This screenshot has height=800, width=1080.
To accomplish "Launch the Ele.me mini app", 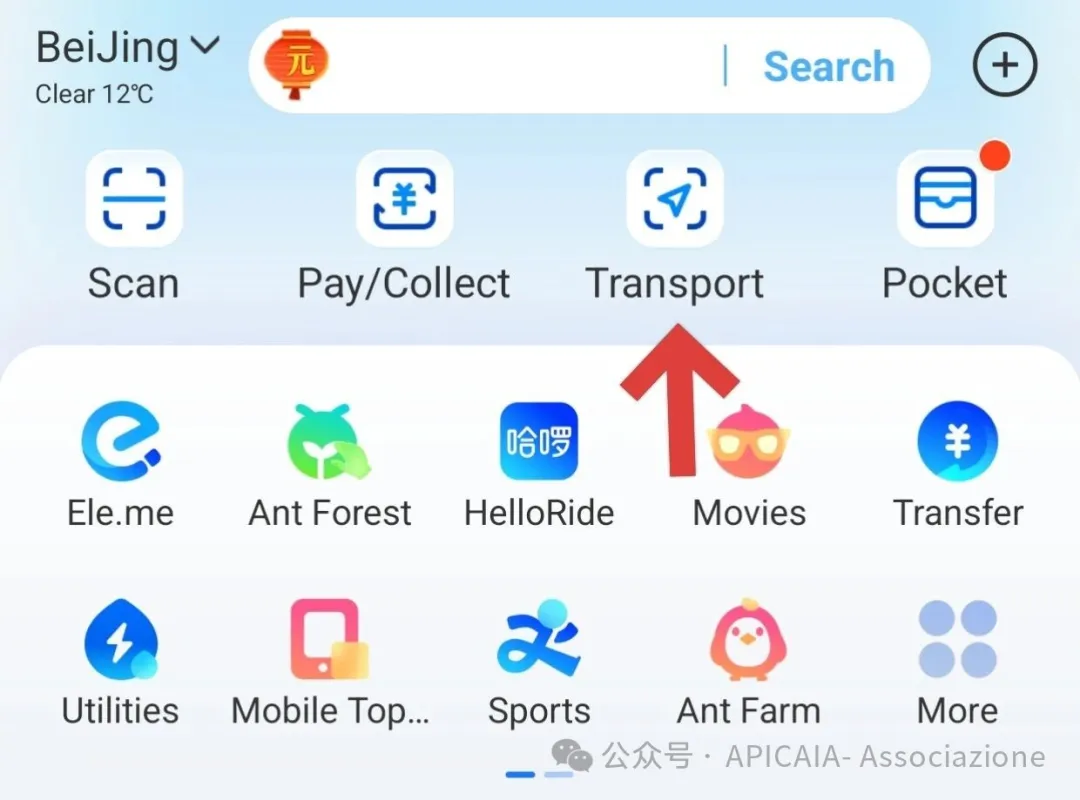I will [120, 442].
